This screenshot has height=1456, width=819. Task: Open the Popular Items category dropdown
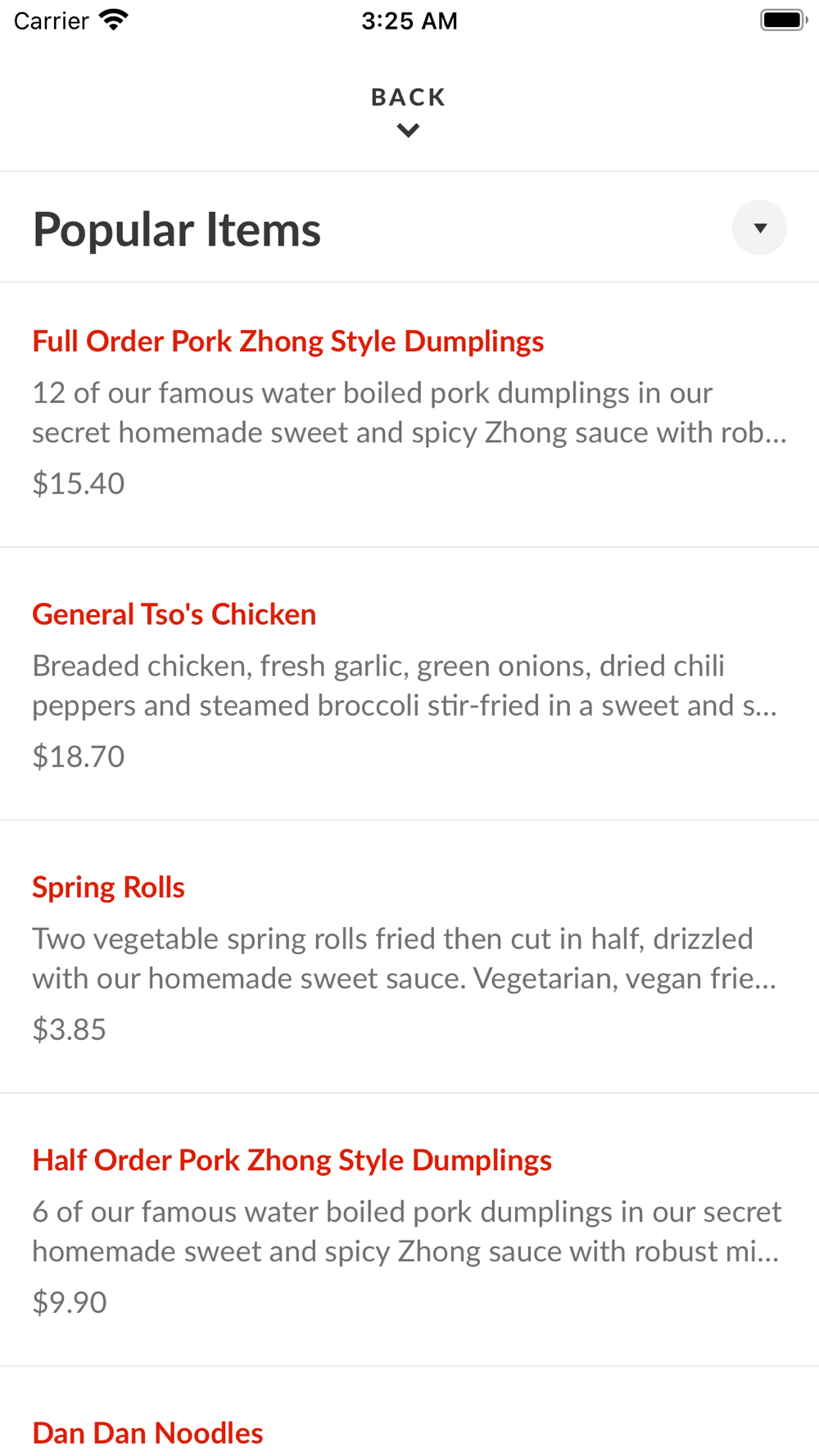tap(759, 228)
